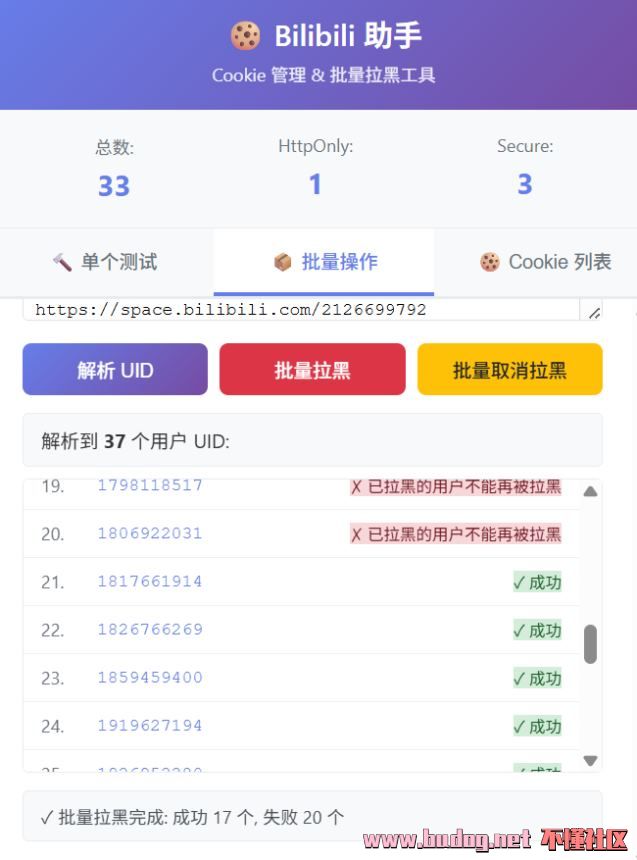Open UID 1859459400 link

149,678
